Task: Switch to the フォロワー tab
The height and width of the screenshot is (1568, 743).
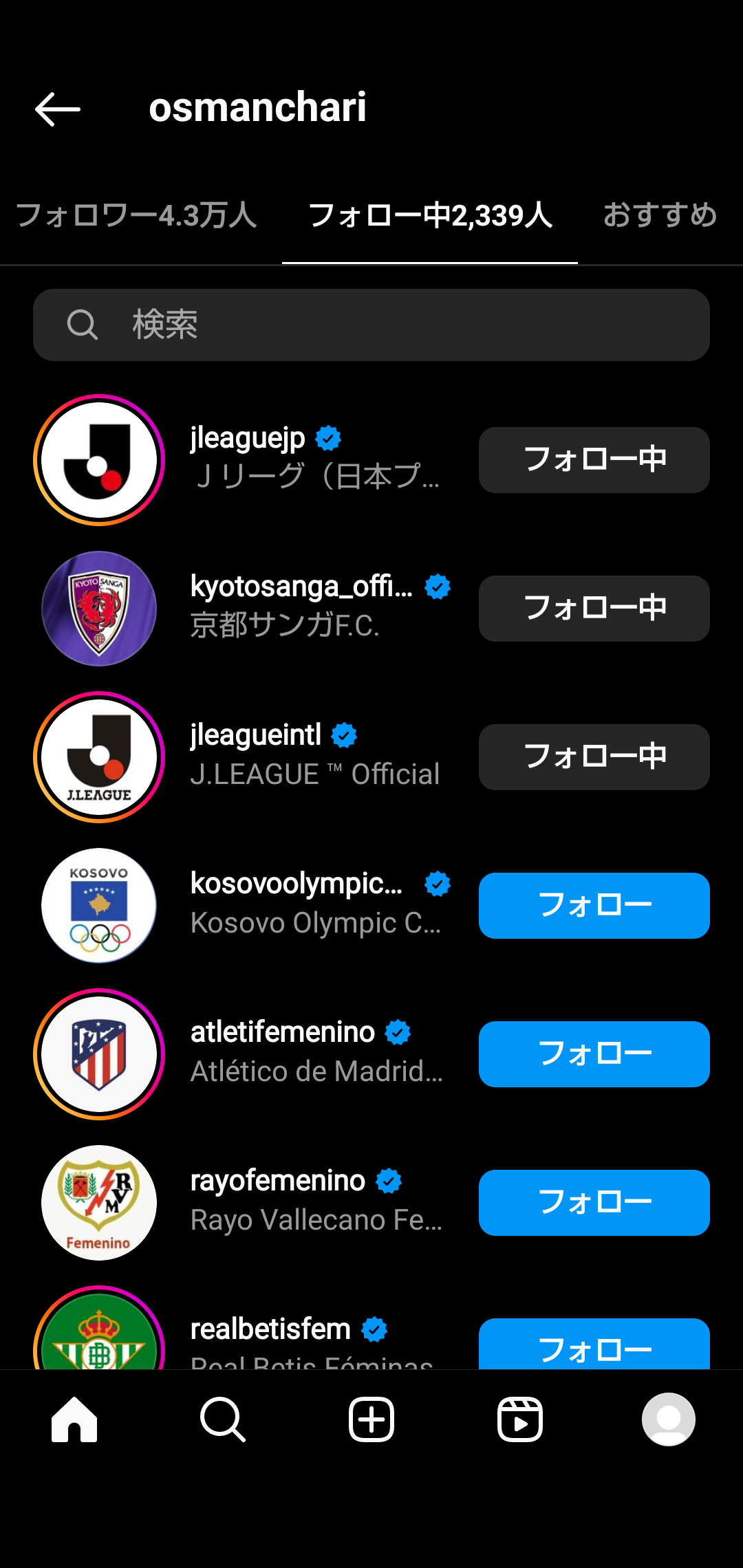Action: 136,216
